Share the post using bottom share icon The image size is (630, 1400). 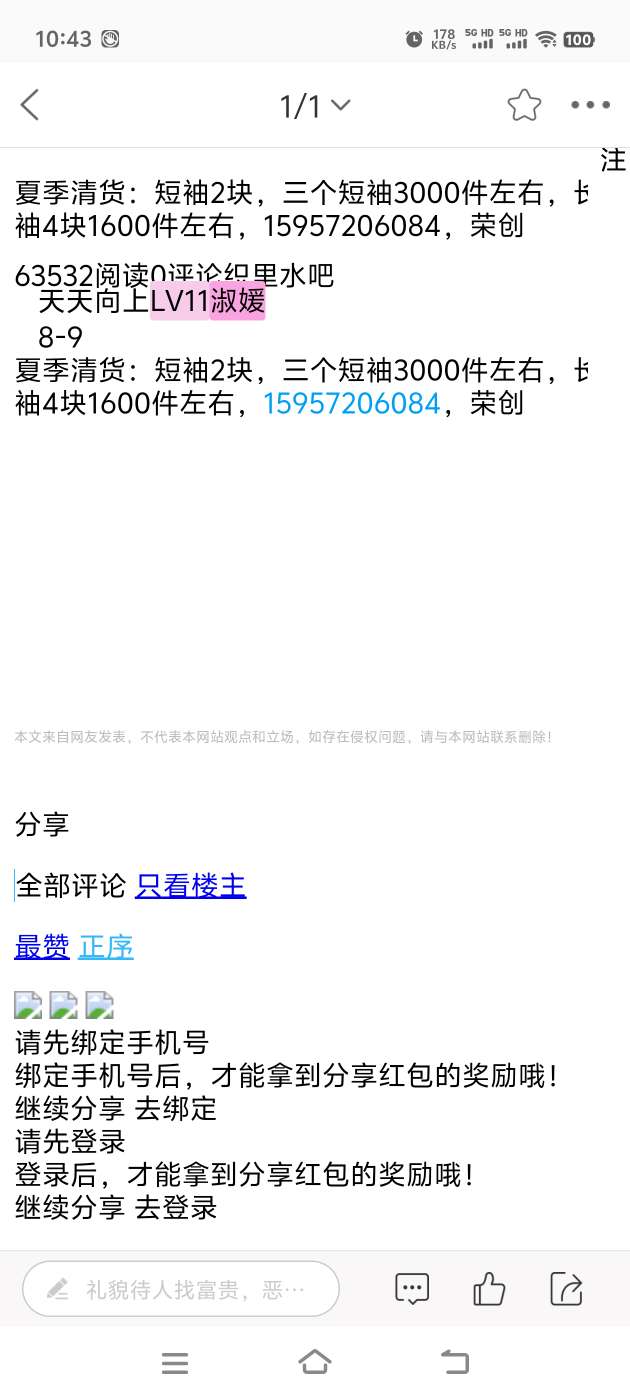pyautogui.click(x=566, y=1289)
